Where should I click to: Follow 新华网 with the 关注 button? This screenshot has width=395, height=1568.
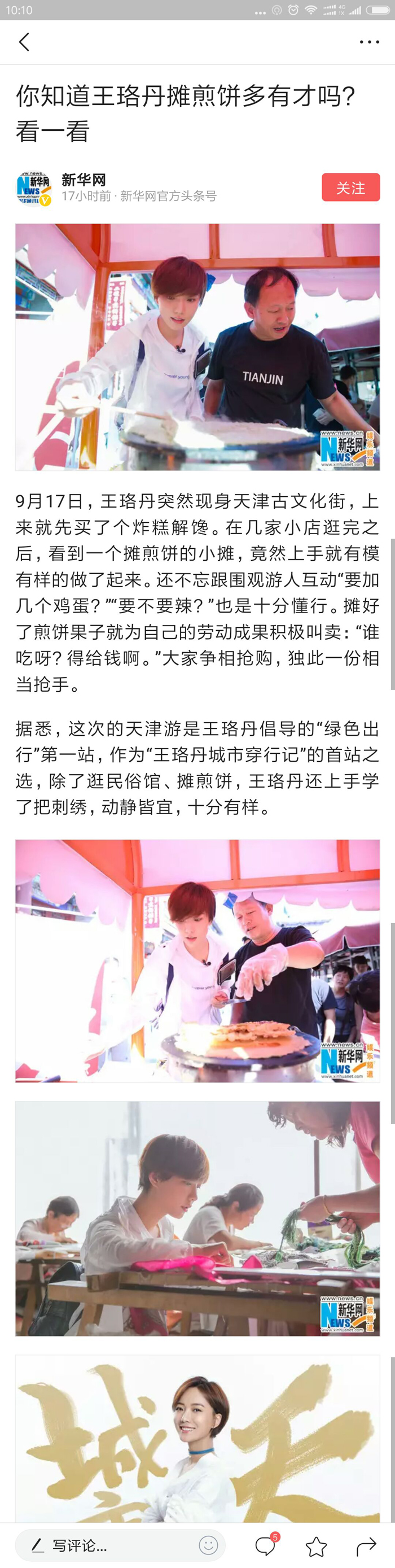[x=350, y=187]
